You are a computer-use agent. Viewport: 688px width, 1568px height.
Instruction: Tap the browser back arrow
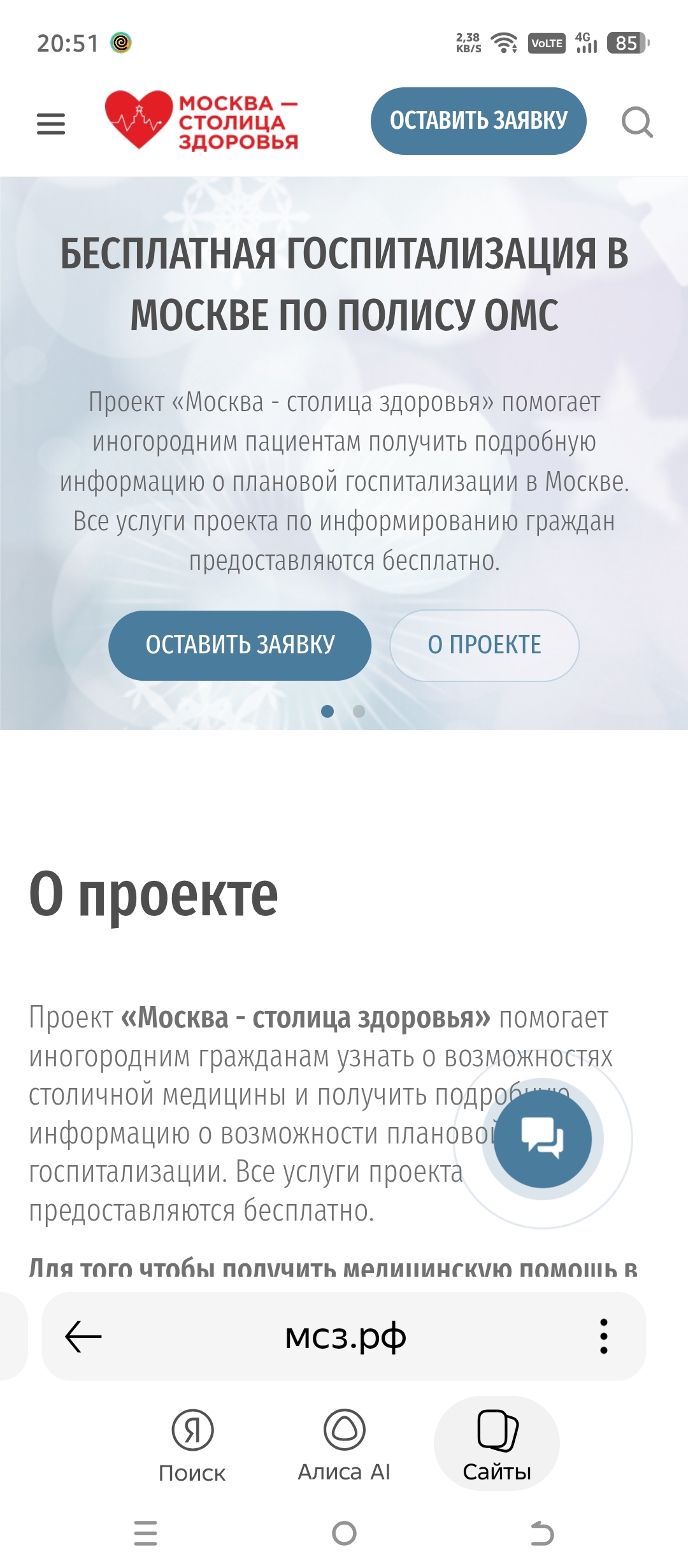click(x=83, y=1337)
